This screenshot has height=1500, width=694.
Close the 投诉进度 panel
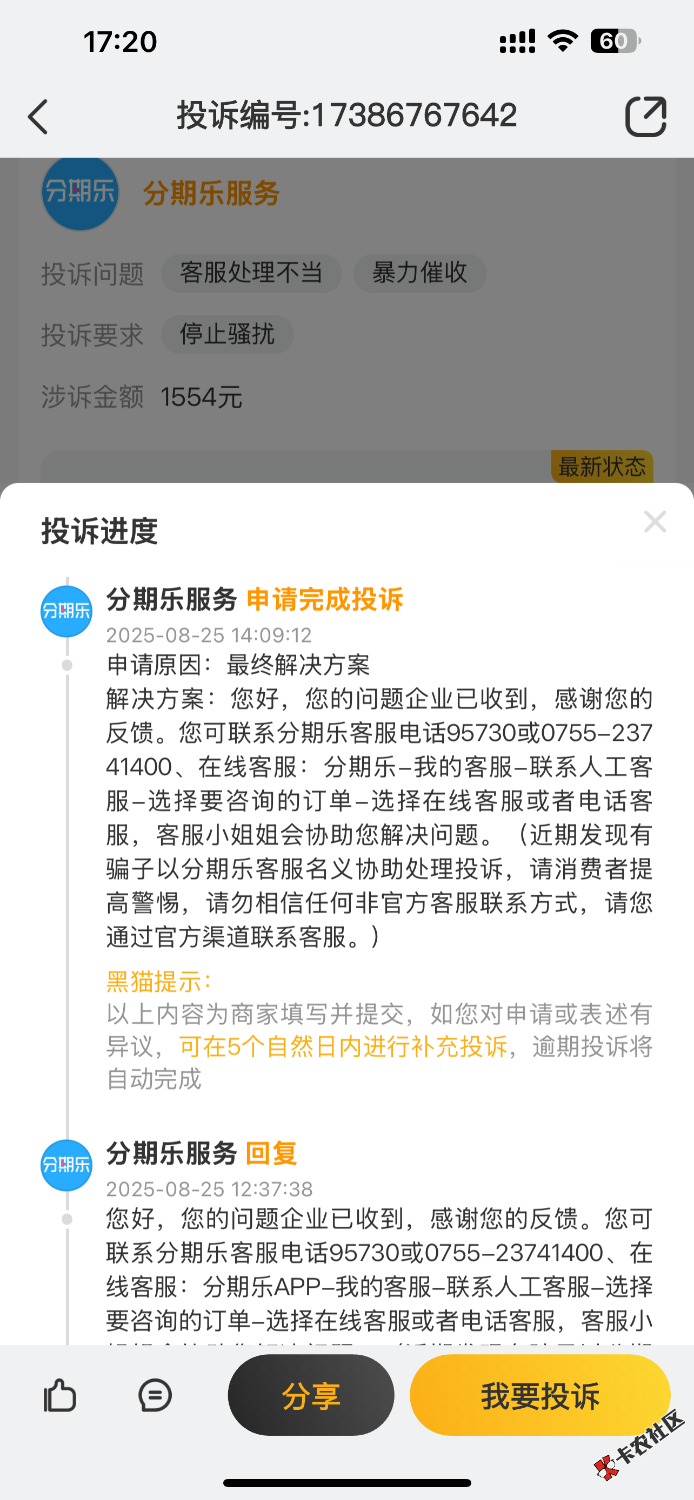coord(654,521)
